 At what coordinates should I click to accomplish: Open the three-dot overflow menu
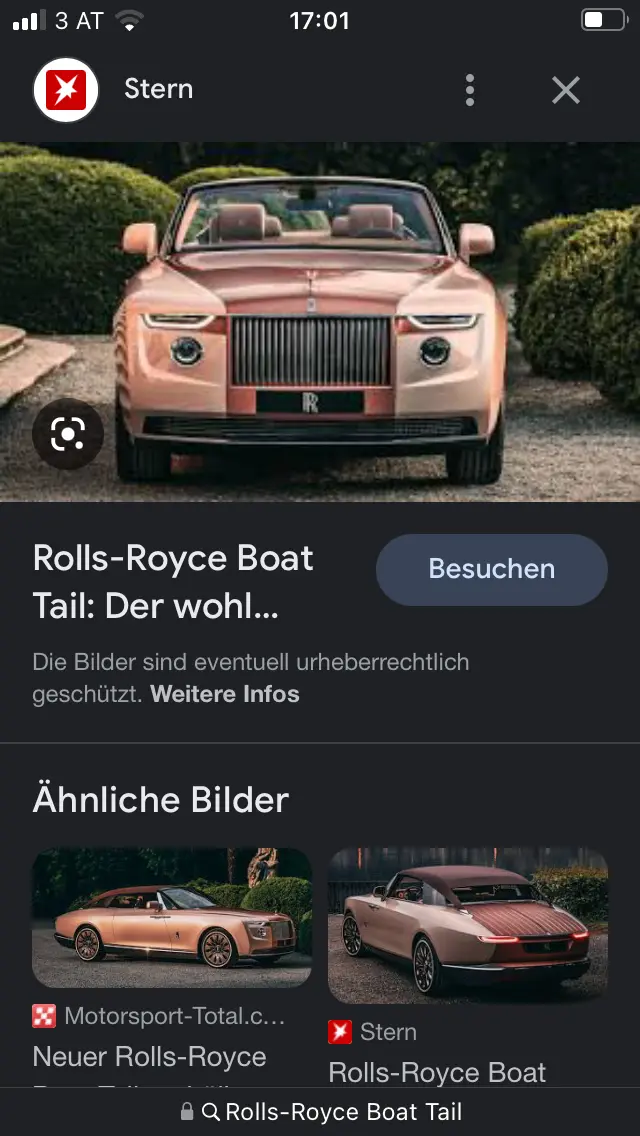[470, 90]
